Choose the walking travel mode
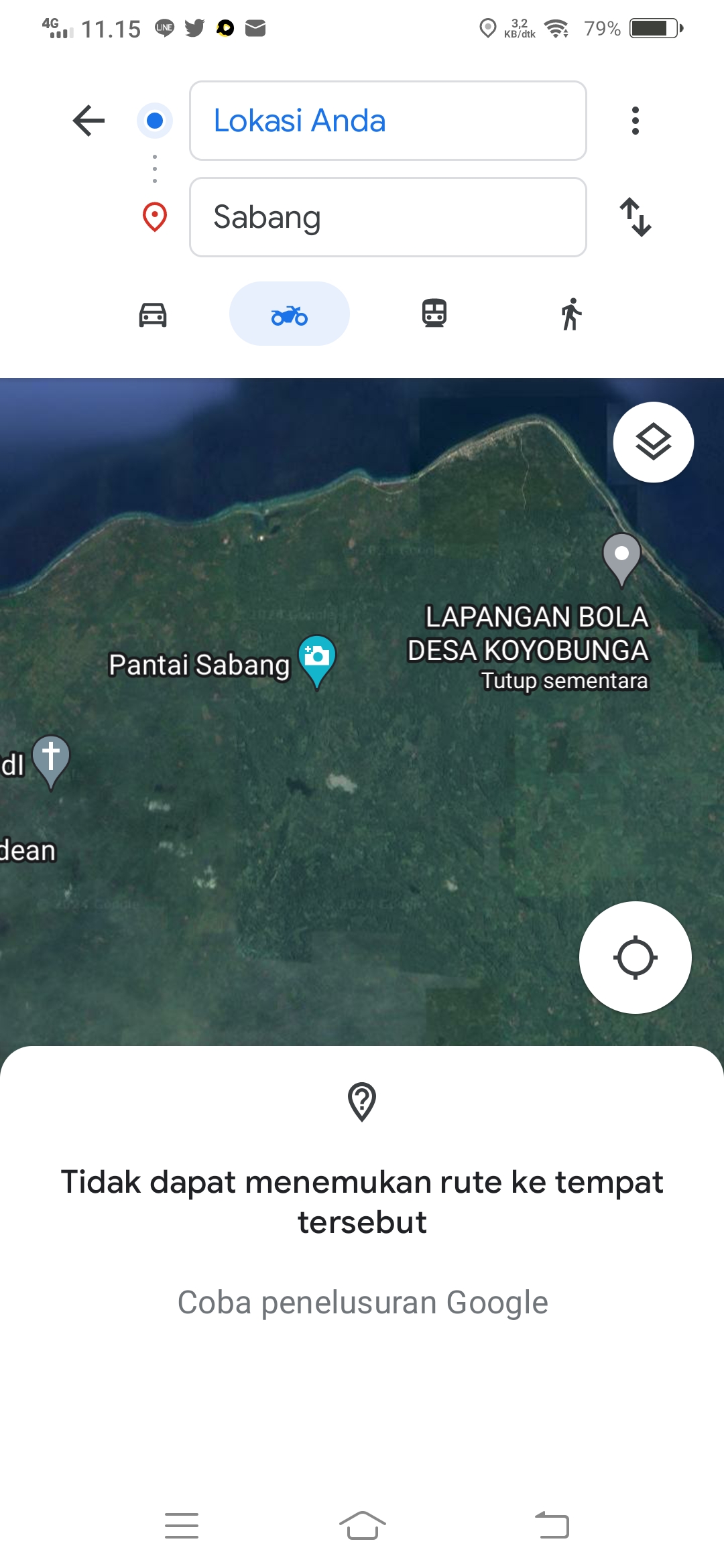The image size is (724, 1568). pos(571,314)
